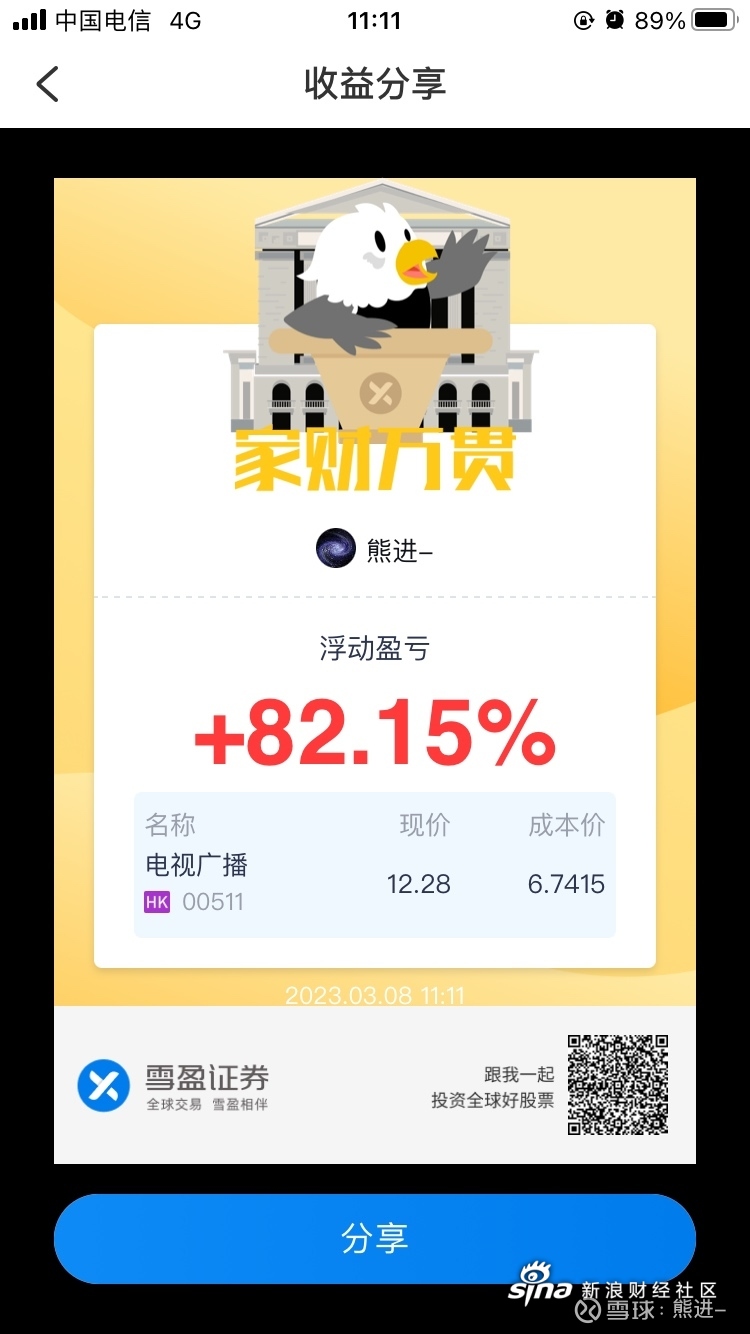Go back from the 收益分享 page
Screen dimensions: 750x1334
click(x=48, y=84)
